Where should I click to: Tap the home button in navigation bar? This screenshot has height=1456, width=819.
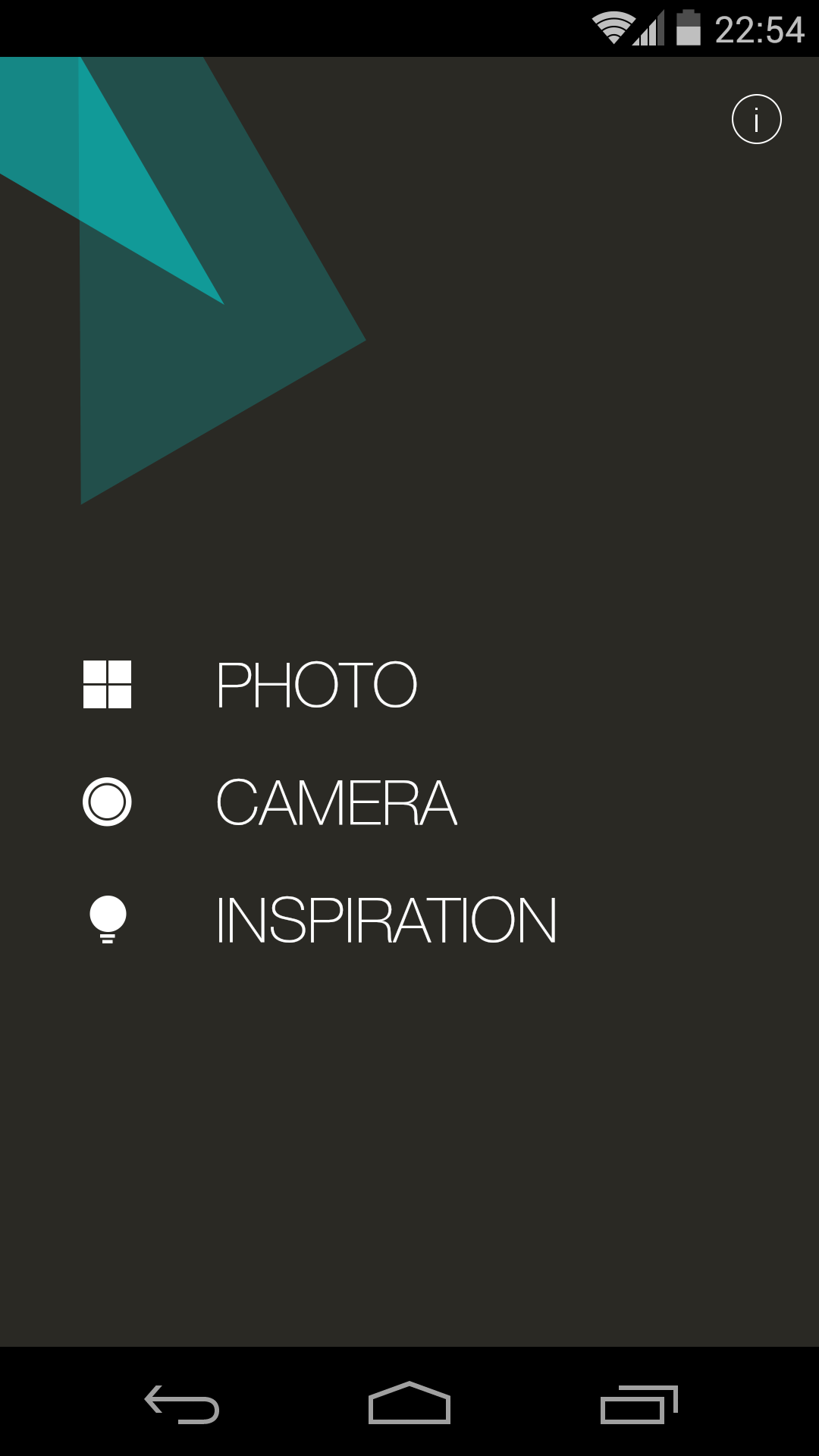tap(409, 1403)
